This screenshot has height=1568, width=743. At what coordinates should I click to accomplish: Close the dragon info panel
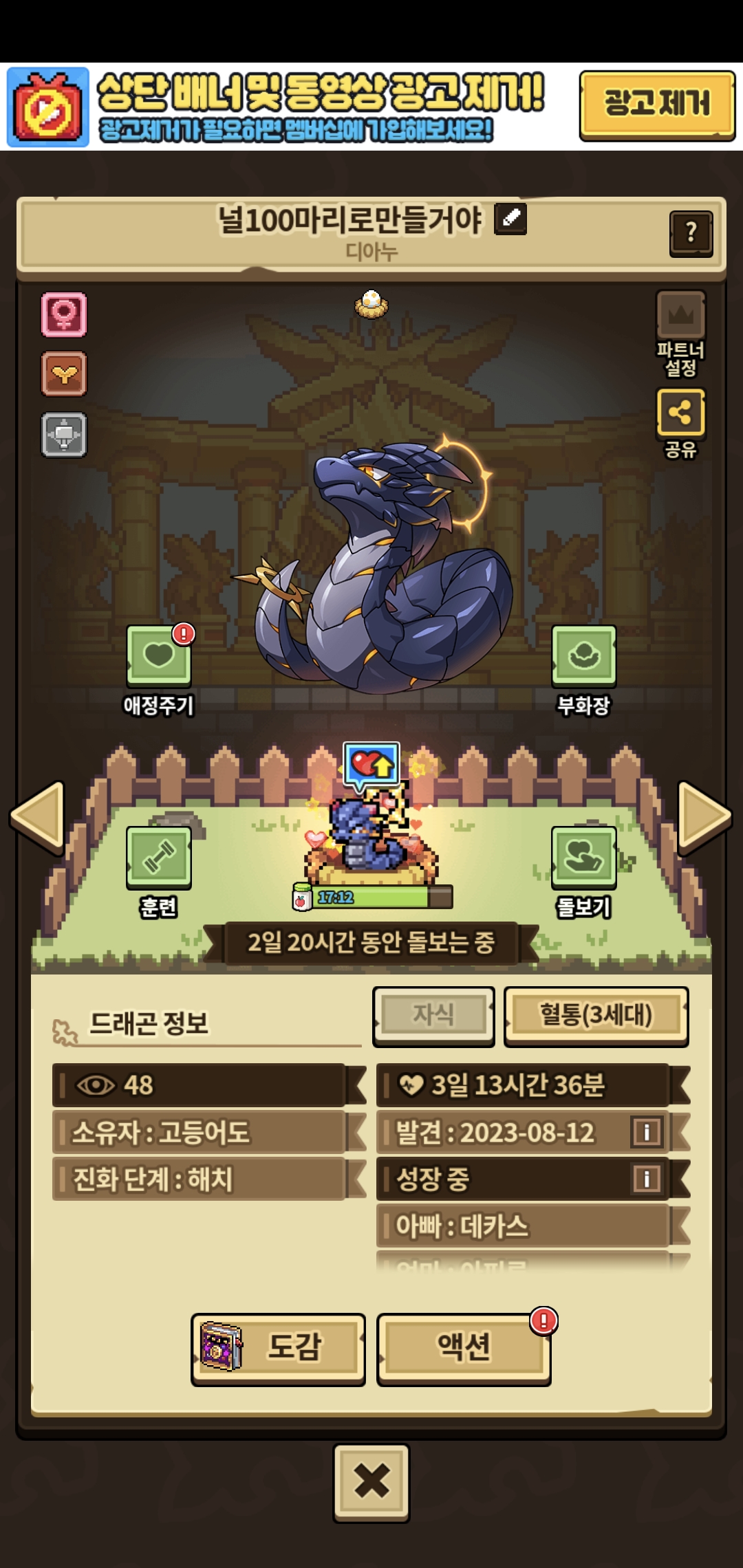coord(371,1481)
